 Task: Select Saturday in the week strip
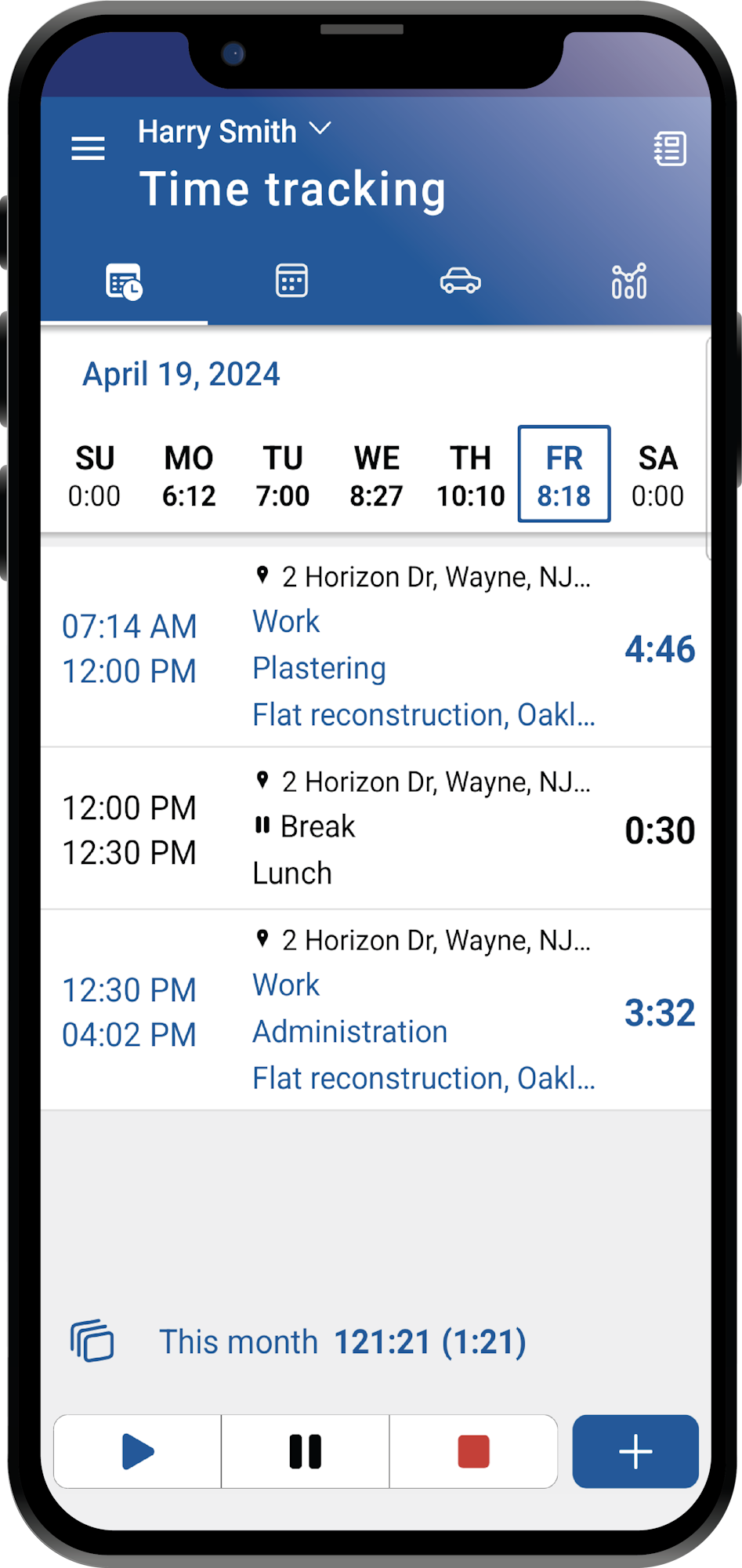[657, 475]
